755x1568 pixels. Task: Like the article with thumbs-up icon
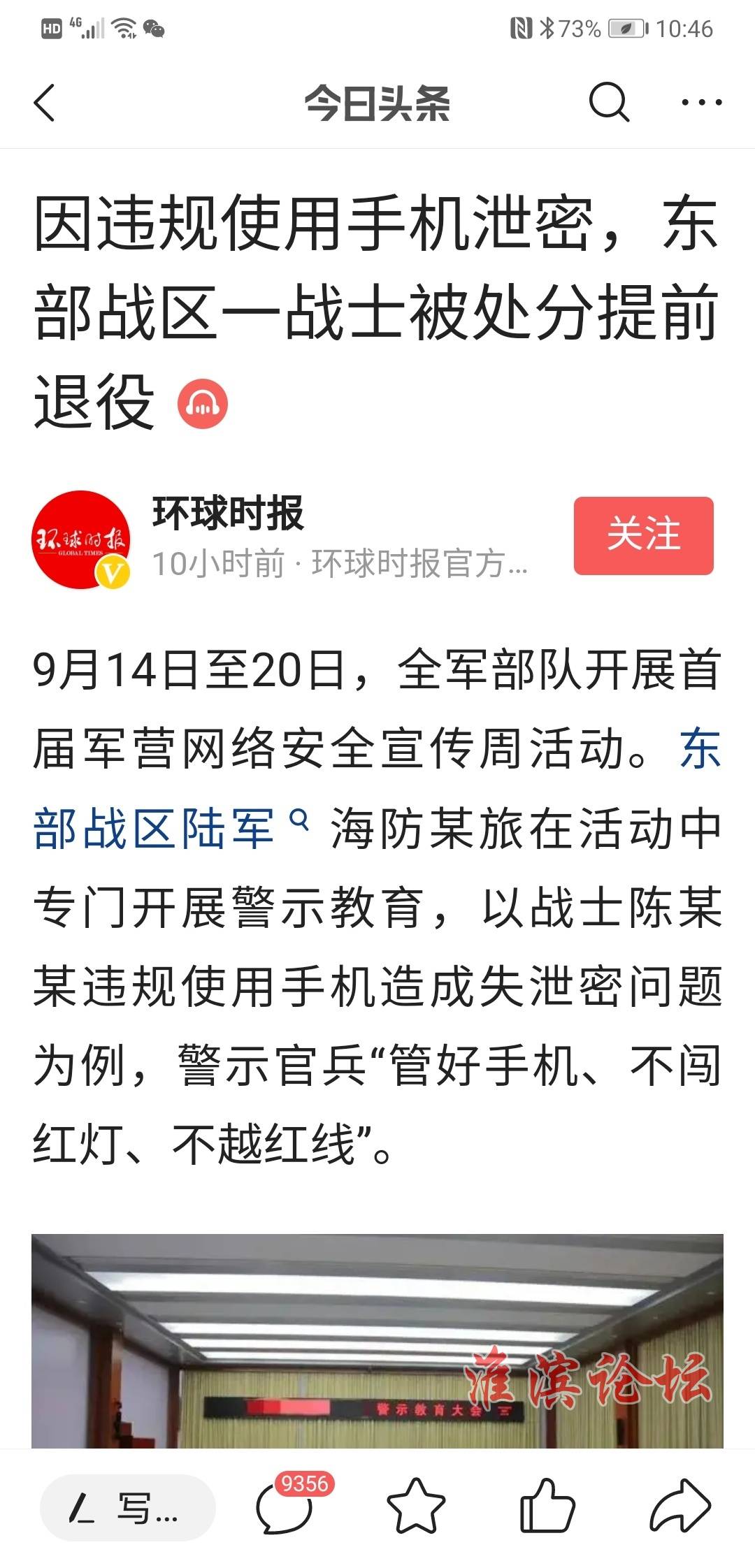point(547,1507)
